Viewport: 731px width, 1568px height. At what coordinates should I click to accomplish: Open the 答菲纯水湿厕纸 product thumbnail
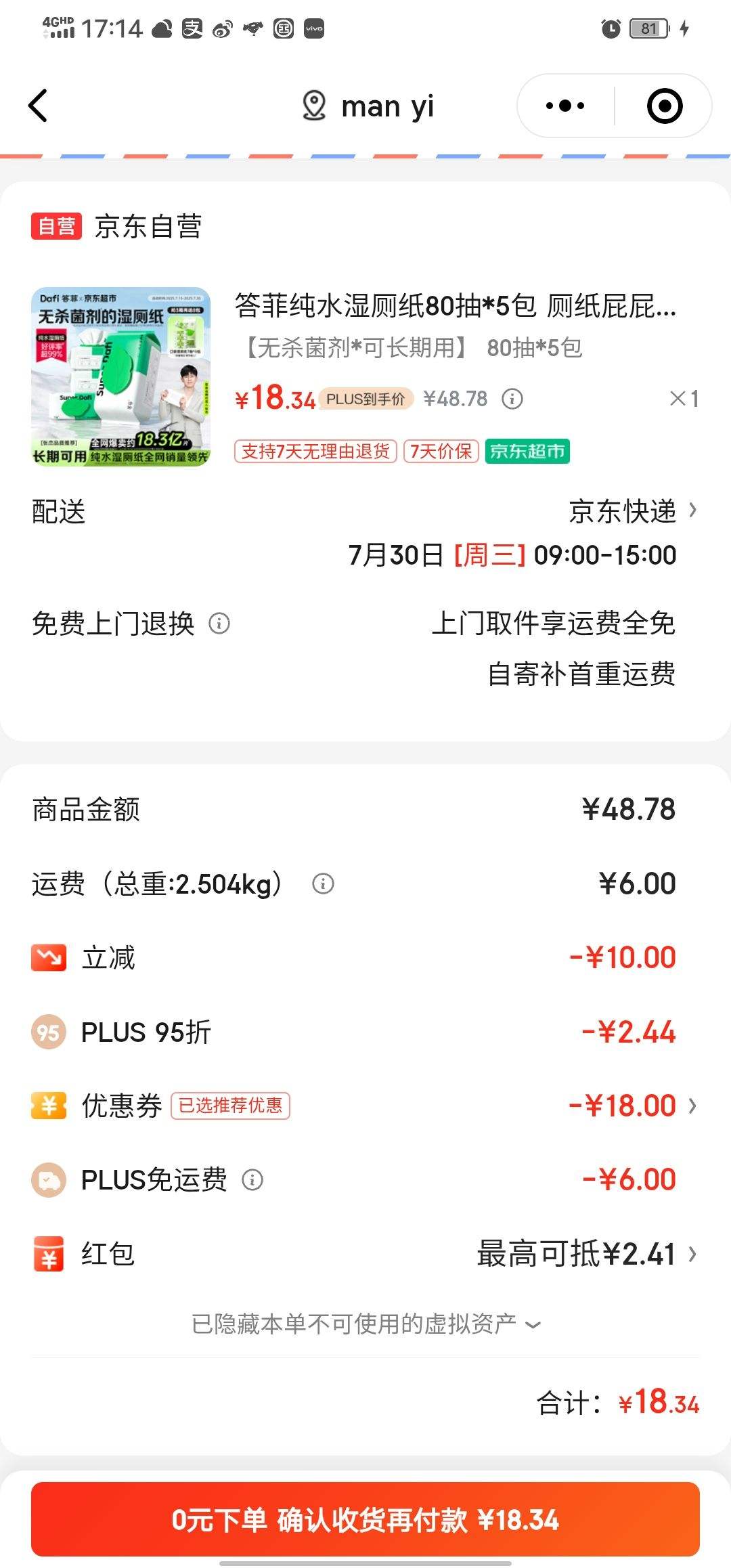point(121,376)
